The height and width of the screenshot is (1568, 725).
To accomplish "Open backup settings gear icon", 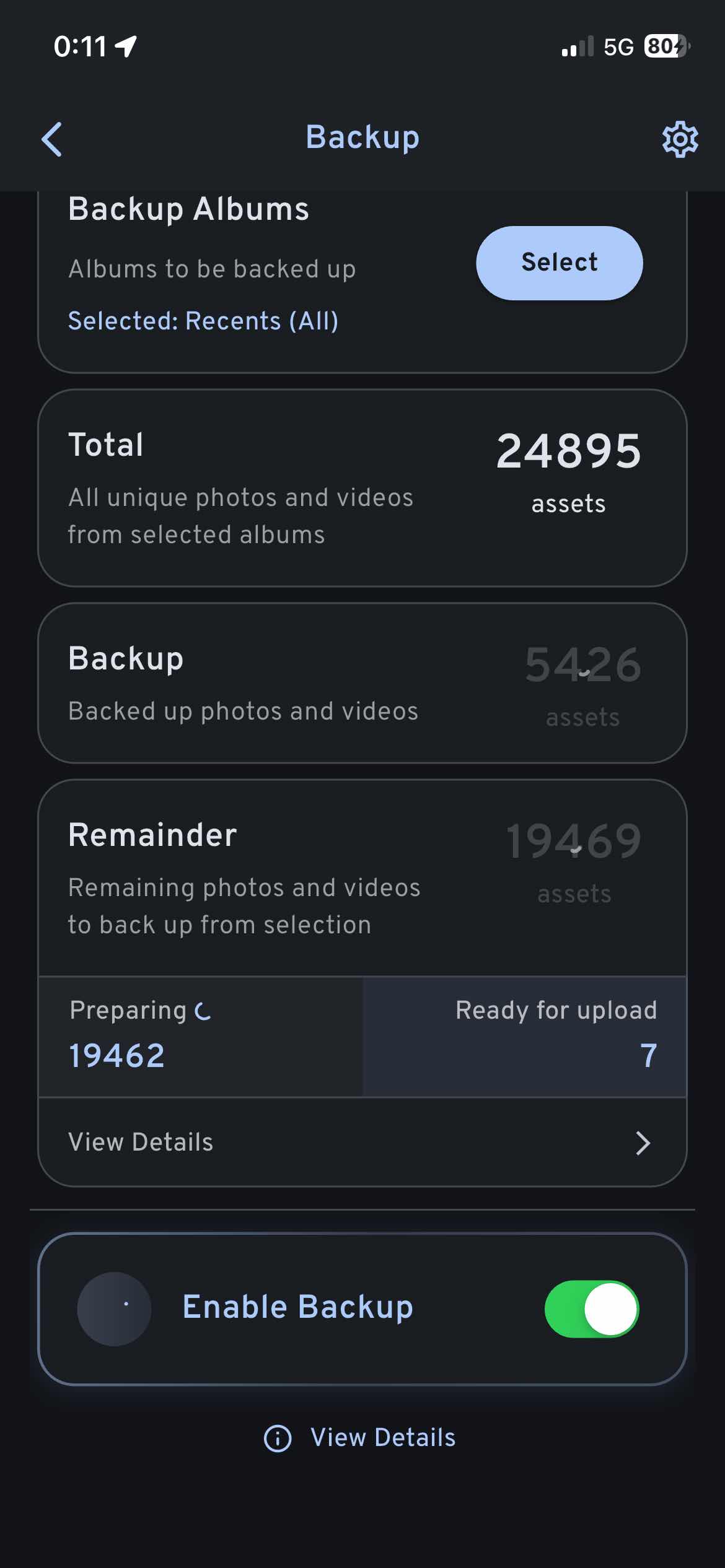I will [680, 139].
